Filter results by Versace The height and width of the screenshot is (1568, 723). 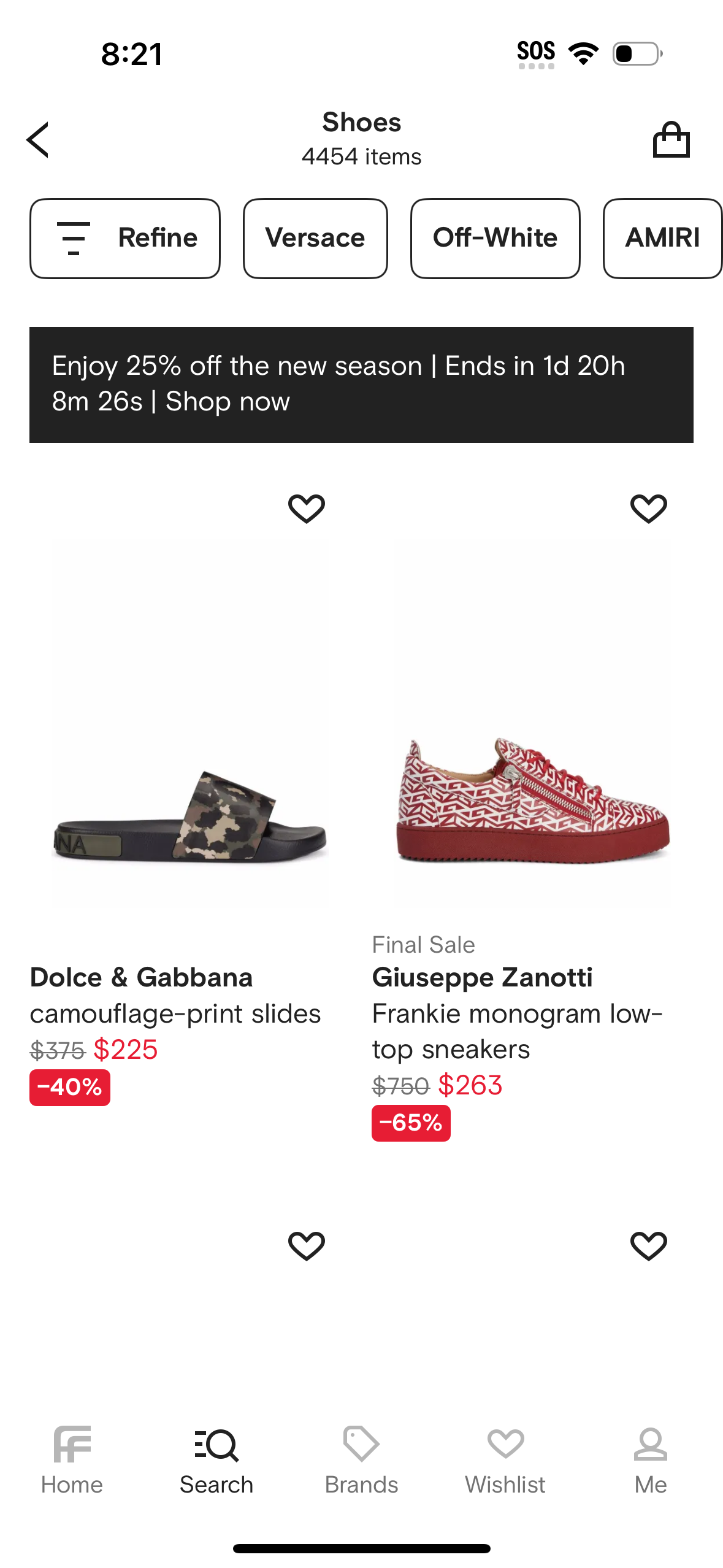click(315, 238)
